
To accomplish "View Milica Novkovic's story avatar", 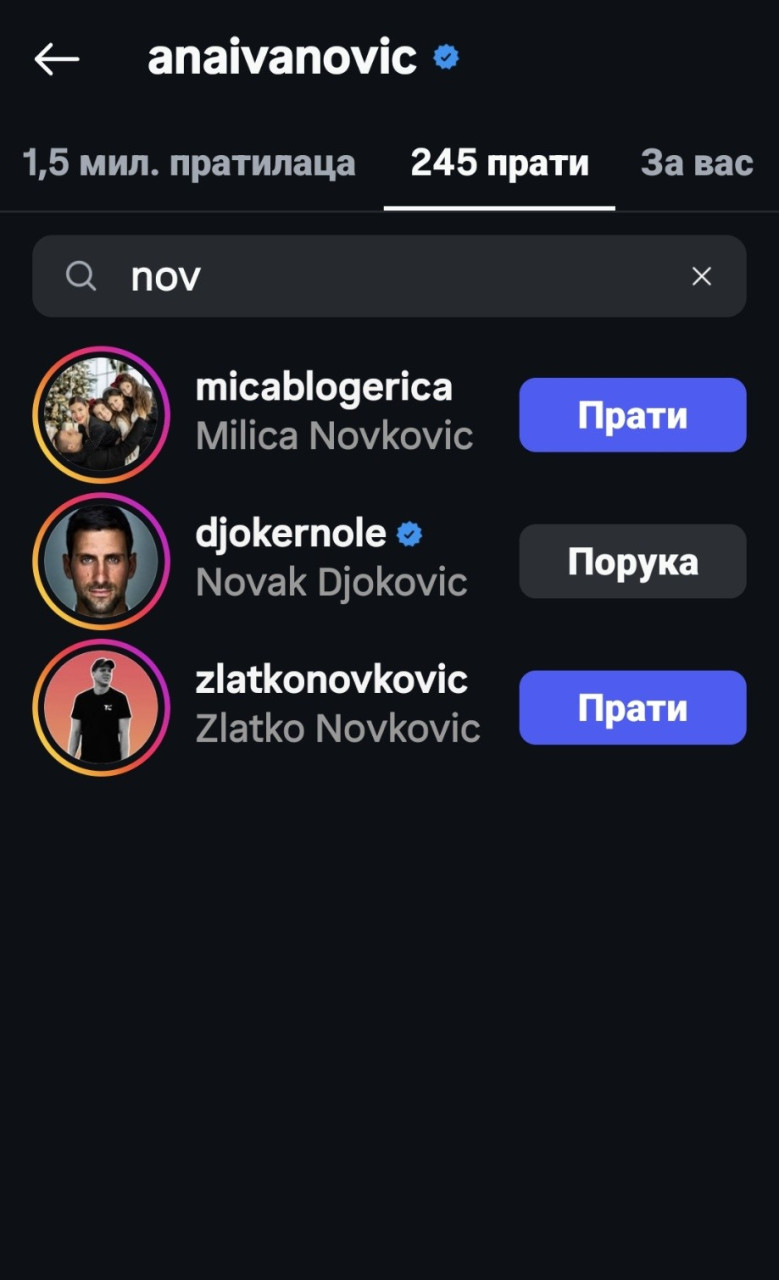I will 101,415.
